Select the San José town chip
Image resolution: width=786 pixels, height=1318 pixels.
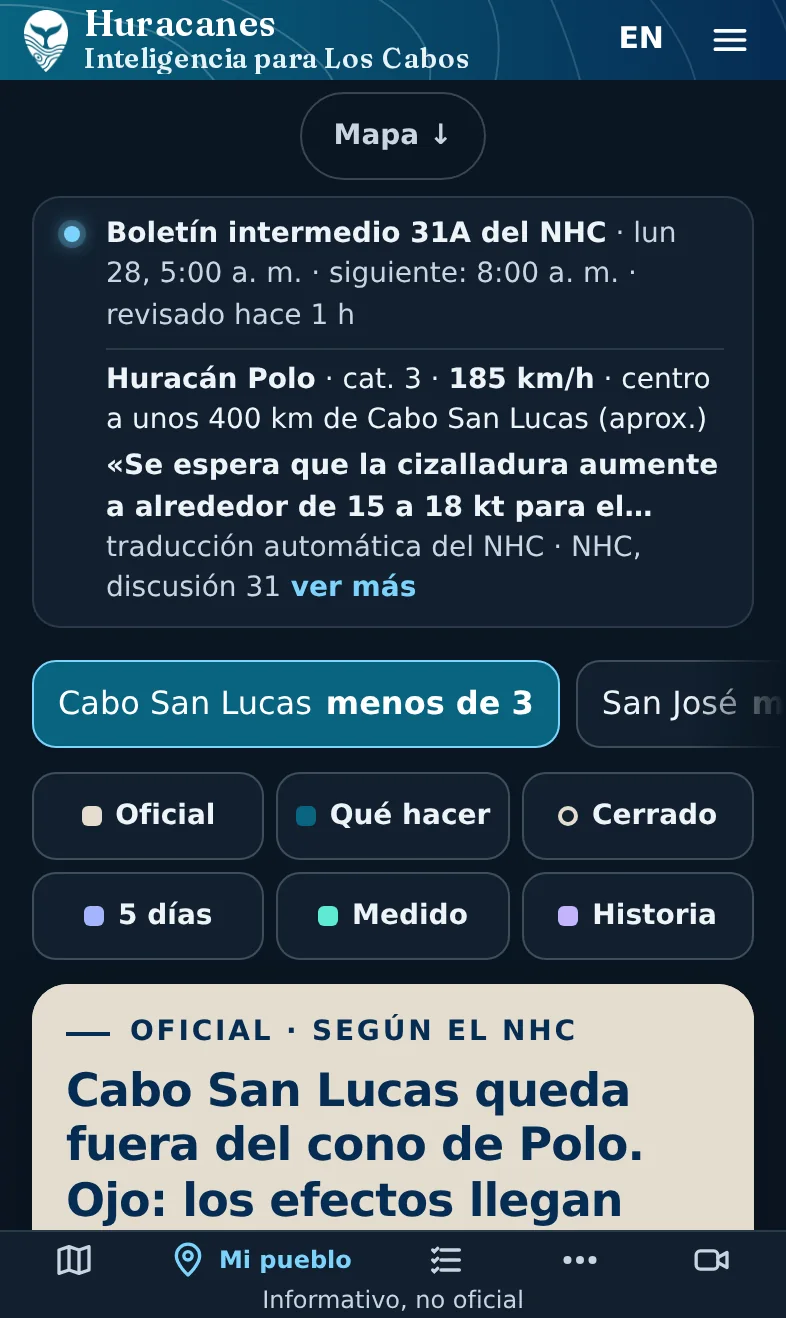(x=681, y=704)
